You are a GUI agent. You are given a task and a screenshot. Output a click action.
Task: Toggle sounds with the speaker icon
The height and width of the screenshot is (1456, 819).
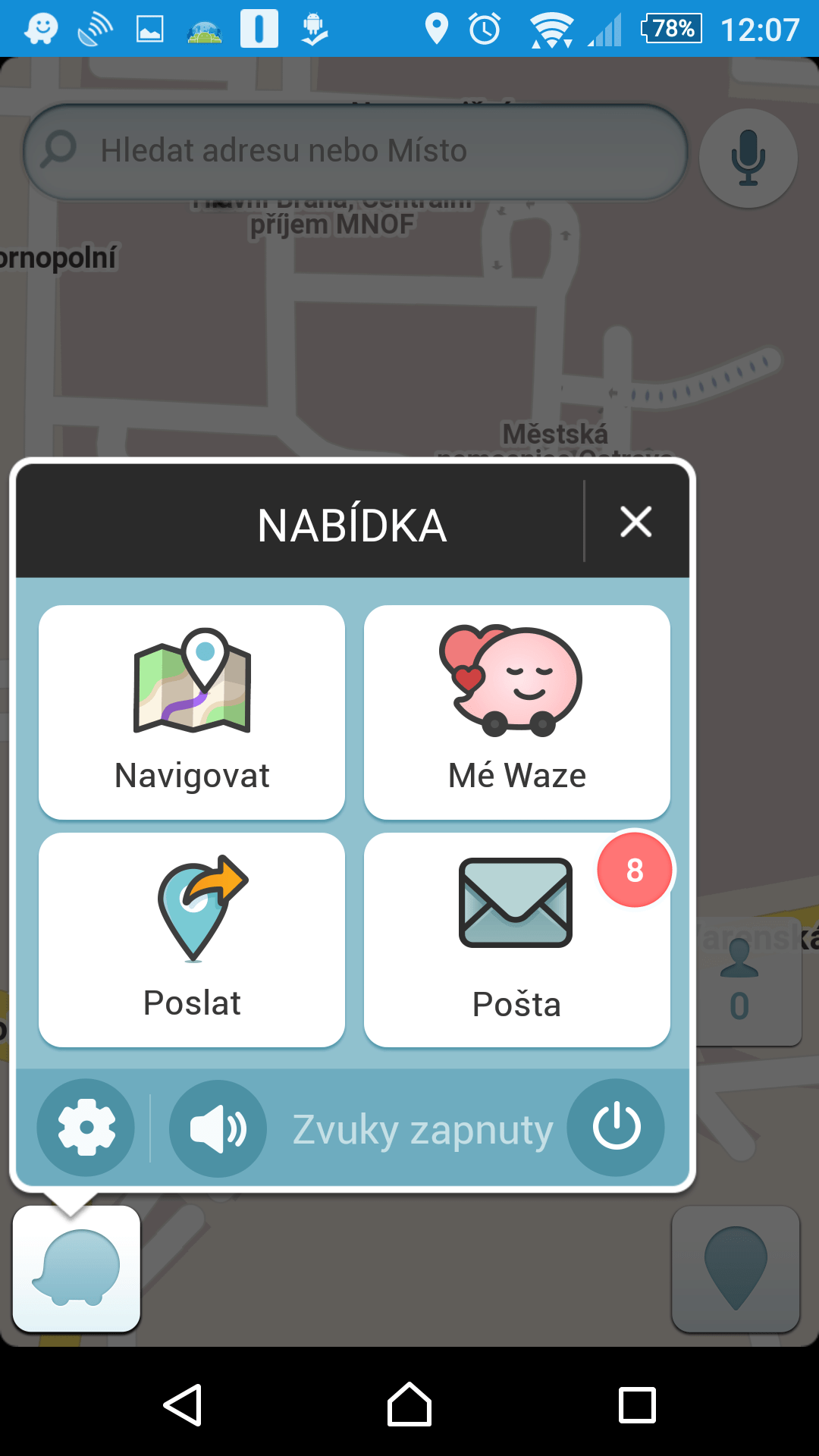218,1128
